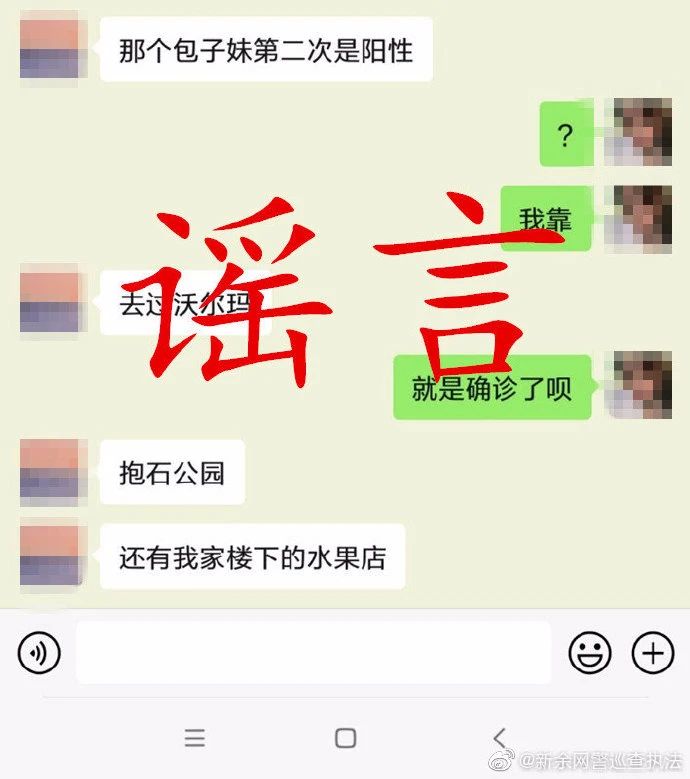690x779 pixels.
Task: Go back with the system back button
Action: (500, 738)
